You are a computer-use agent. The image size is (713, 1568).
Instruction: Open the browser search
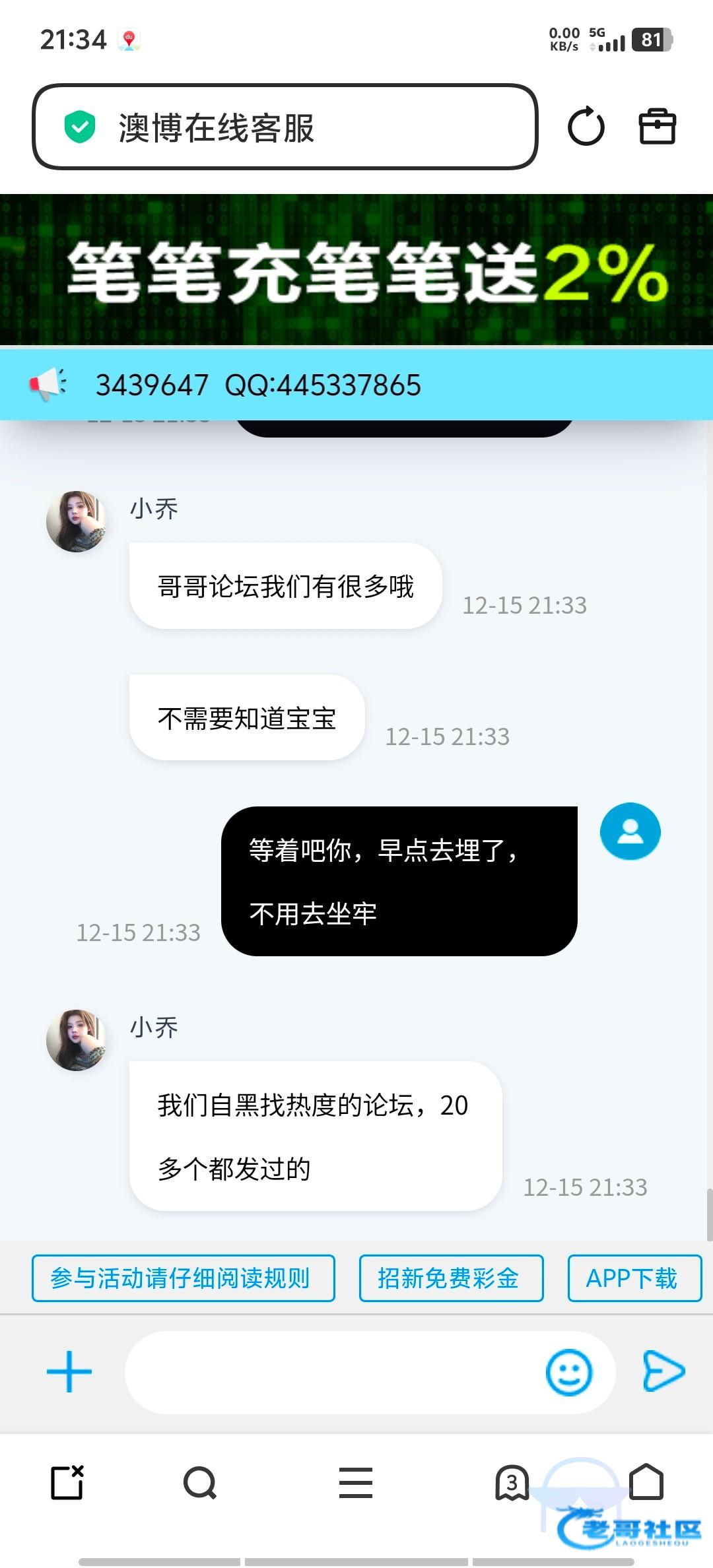coord(200,1483)
